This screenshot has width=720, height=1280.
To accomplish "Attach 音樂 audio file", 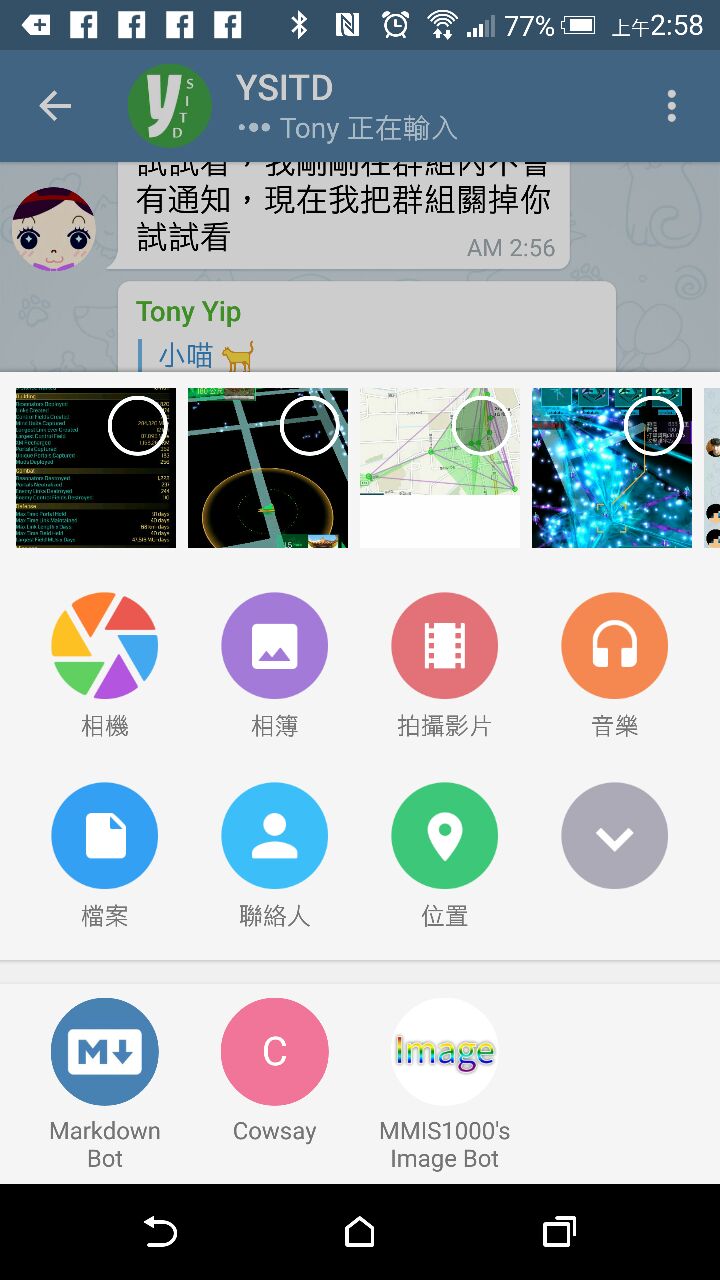I will pyautogui.click(x=614, y=646).
